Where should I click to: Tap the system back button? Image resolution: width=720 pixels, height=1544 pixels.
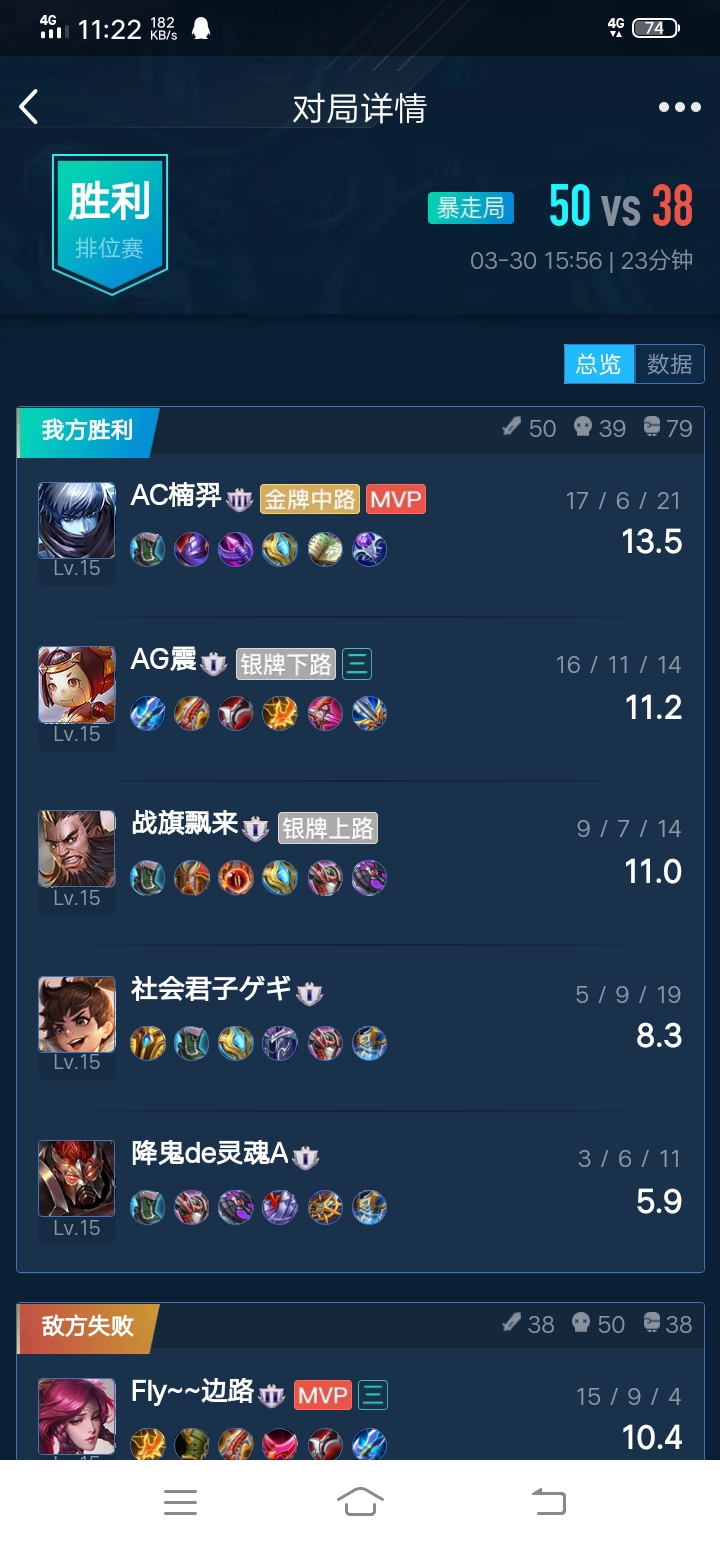coord(547,1501)
